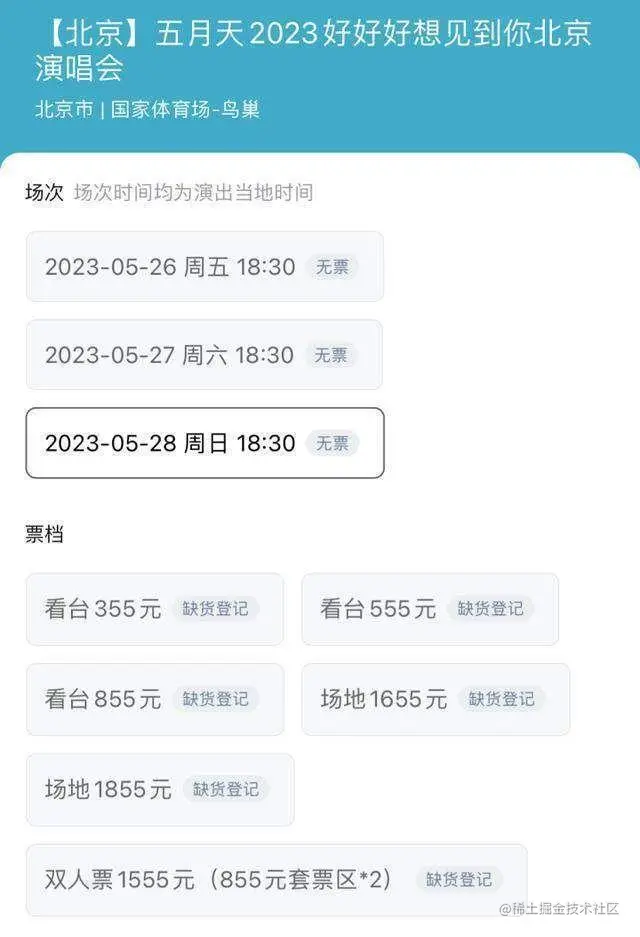Choose the 场地1855元 ticket tier

[x=160, y=790]
